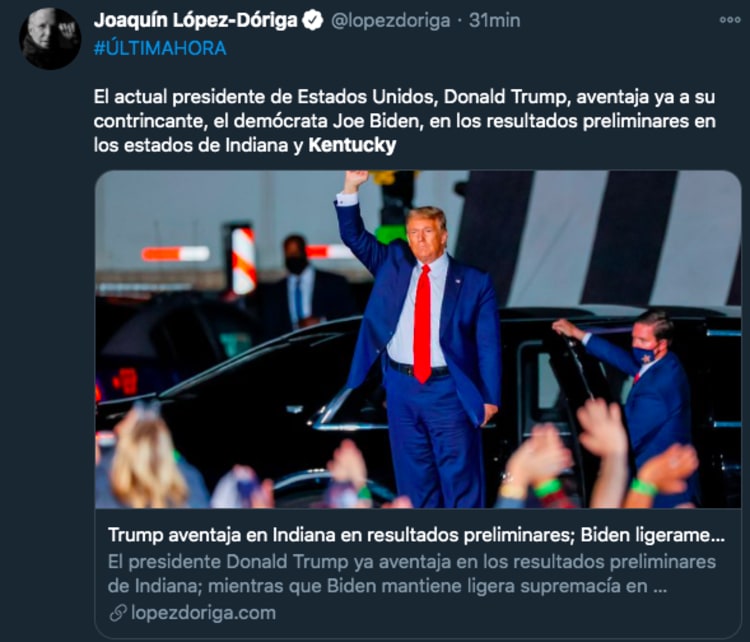Viewport: 750px width, 642px height.
Task: Open the #ÚLTIMAHORA hashtag
Action: [x=160, y=48]
